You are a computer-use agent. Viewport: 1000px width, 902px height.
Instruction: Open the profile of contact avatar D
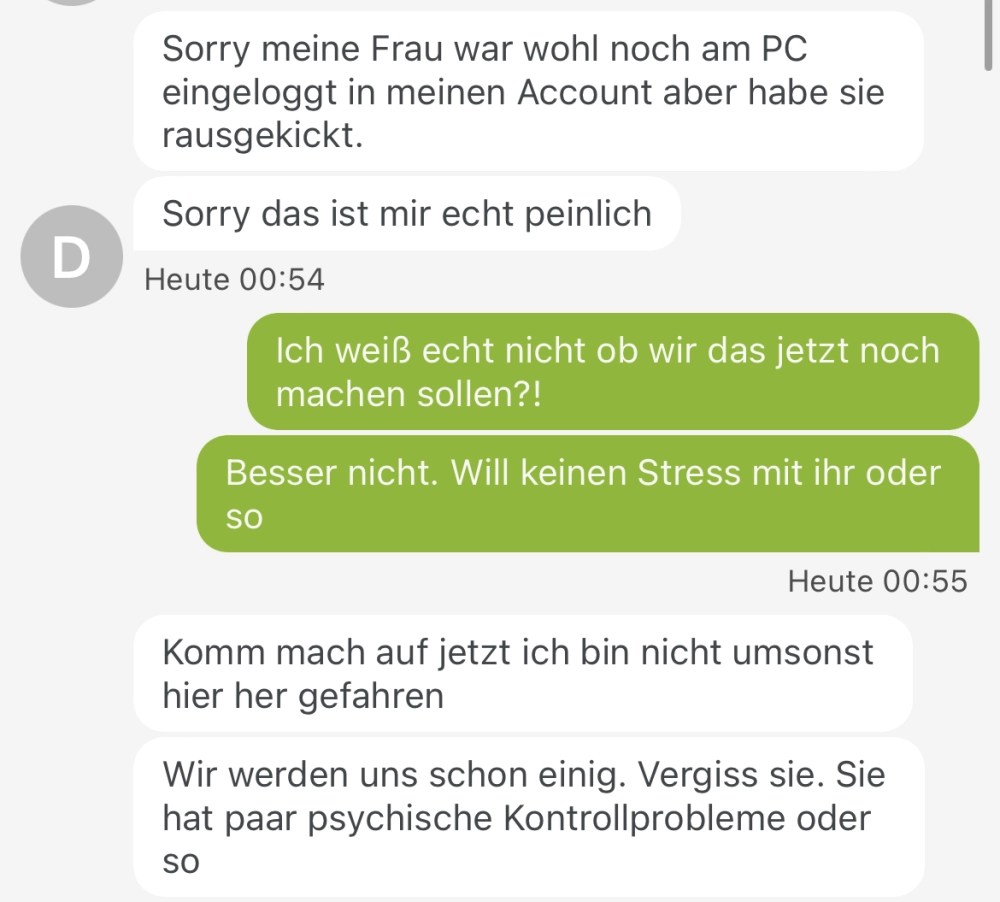71,256
